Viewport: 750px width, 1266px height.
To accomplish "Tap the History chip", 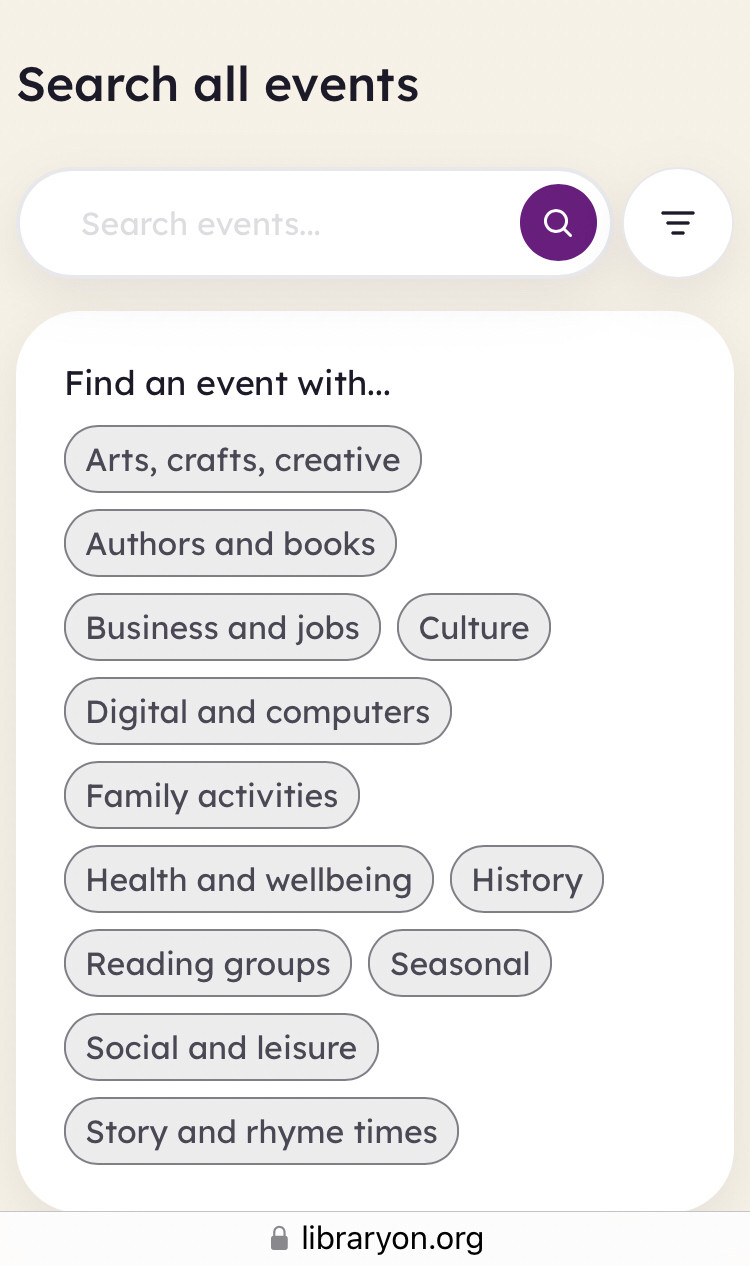I will pos(527,880).
